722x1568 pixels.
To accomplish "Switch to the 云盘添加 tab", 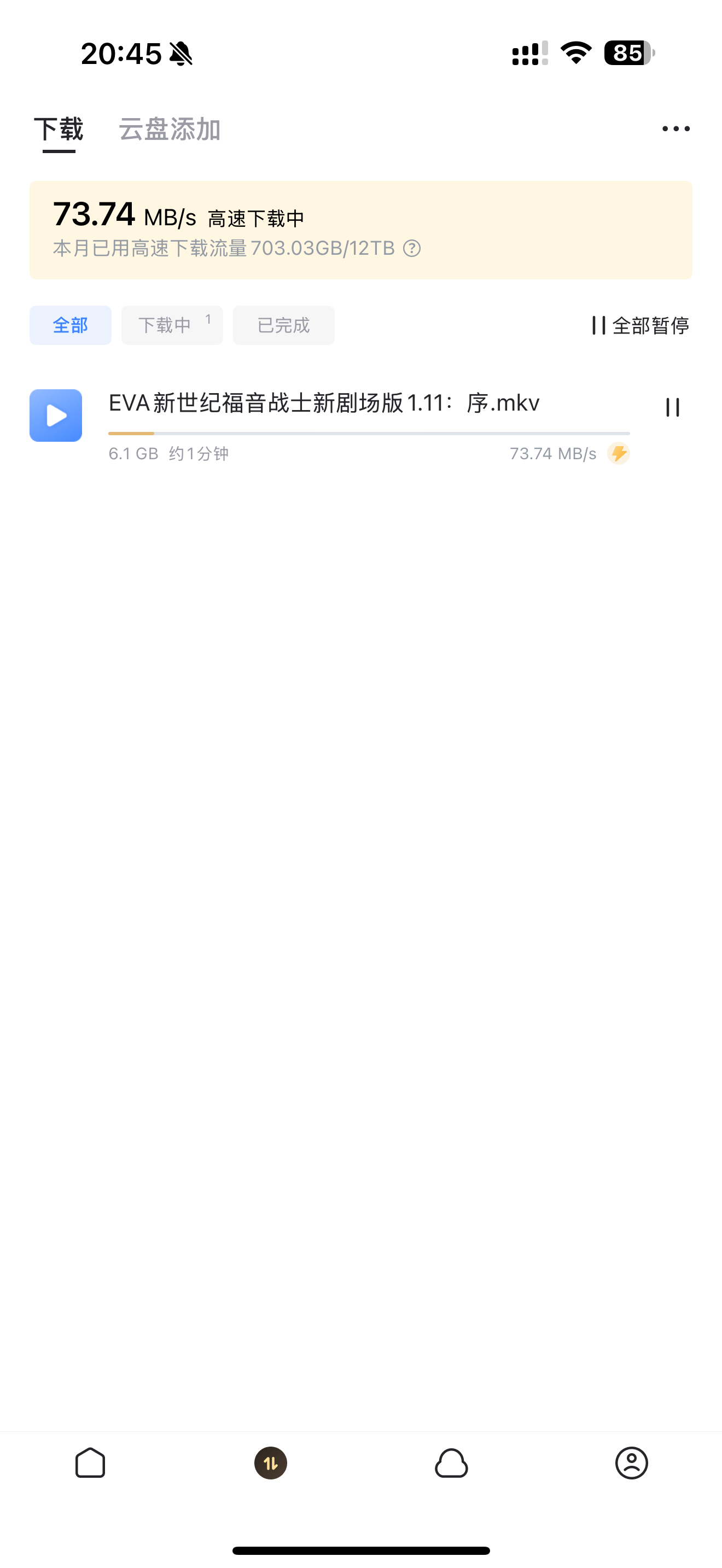I will [169, 130].
